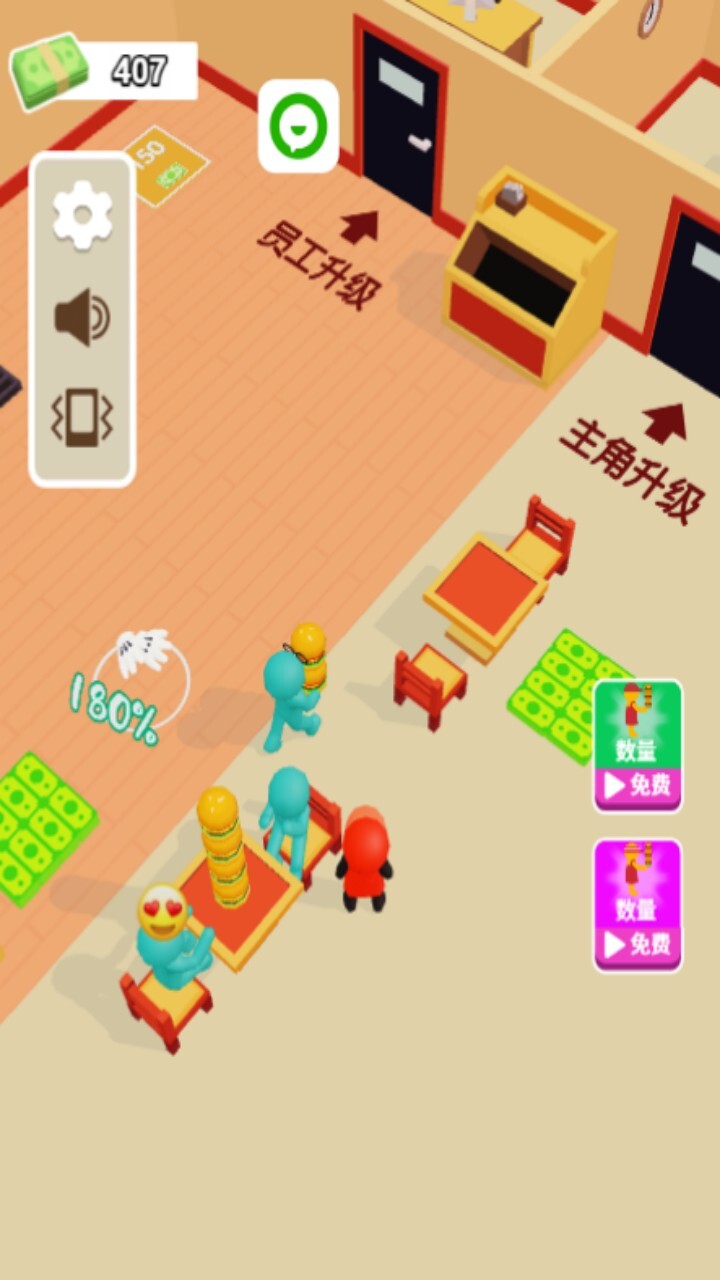This screenshot has width=720, height=1280.
Task: Claim the magenta free 数量 bonus
Action: point(638,904)
